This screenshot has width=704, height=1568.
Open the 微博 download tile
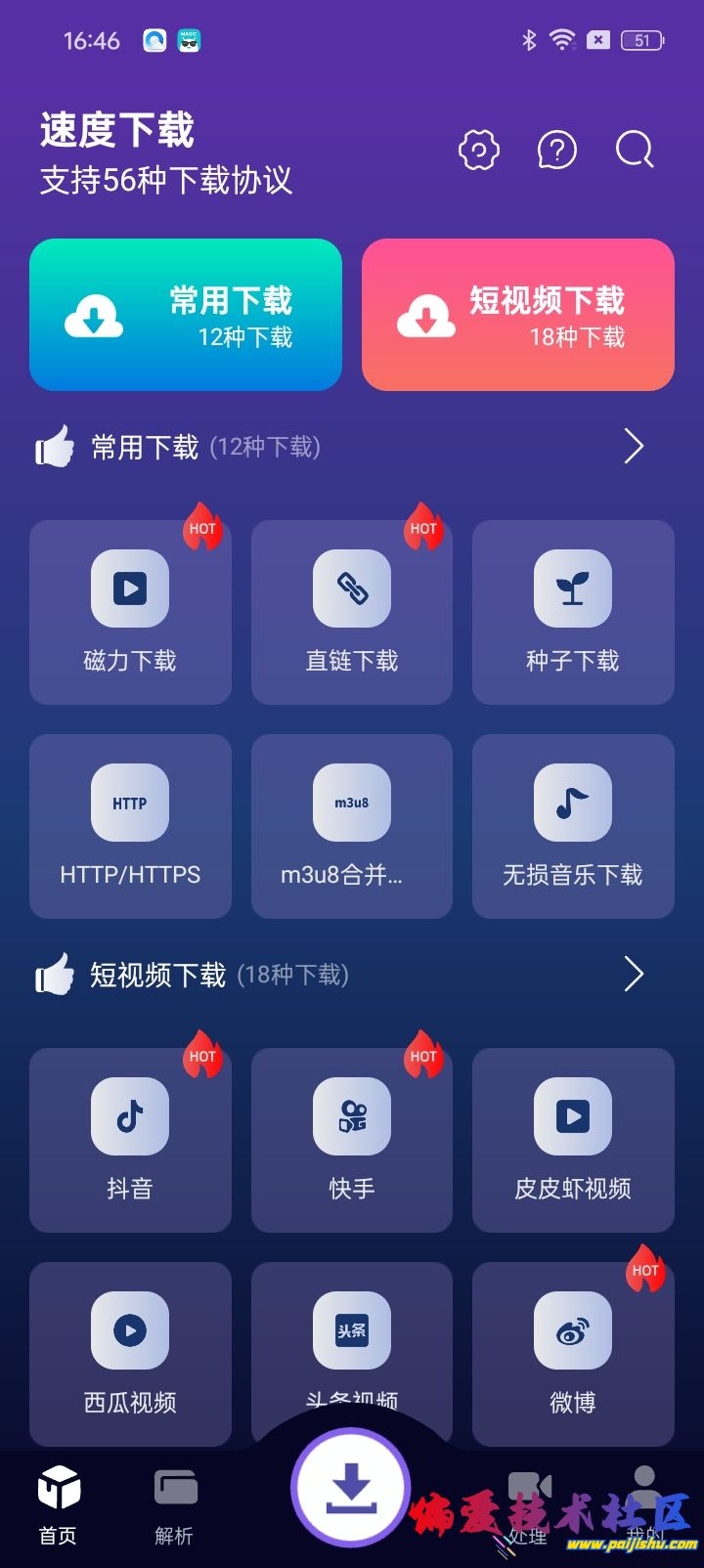[x=573, y=1354]
